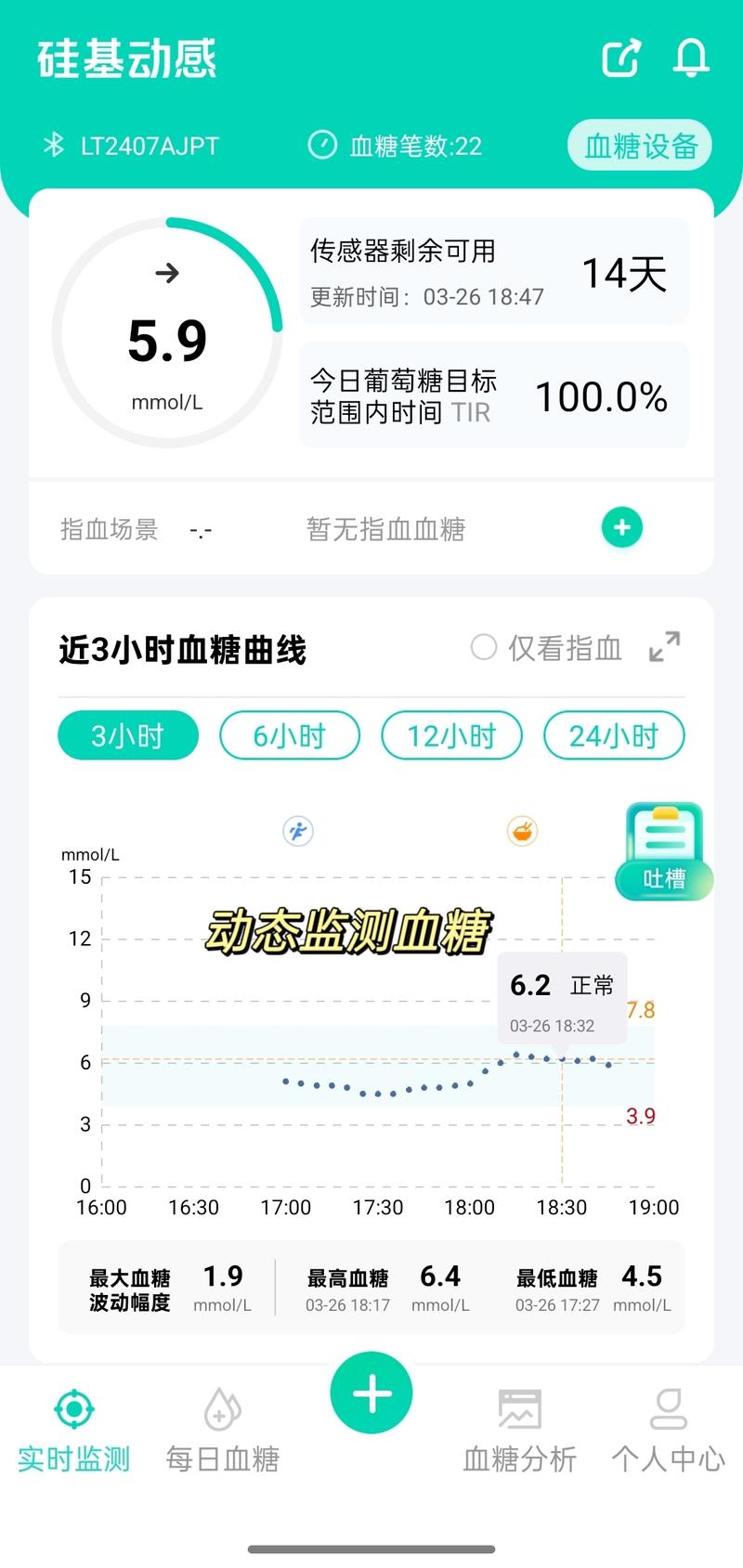Switch to the 24小时 range

point(614,736)
